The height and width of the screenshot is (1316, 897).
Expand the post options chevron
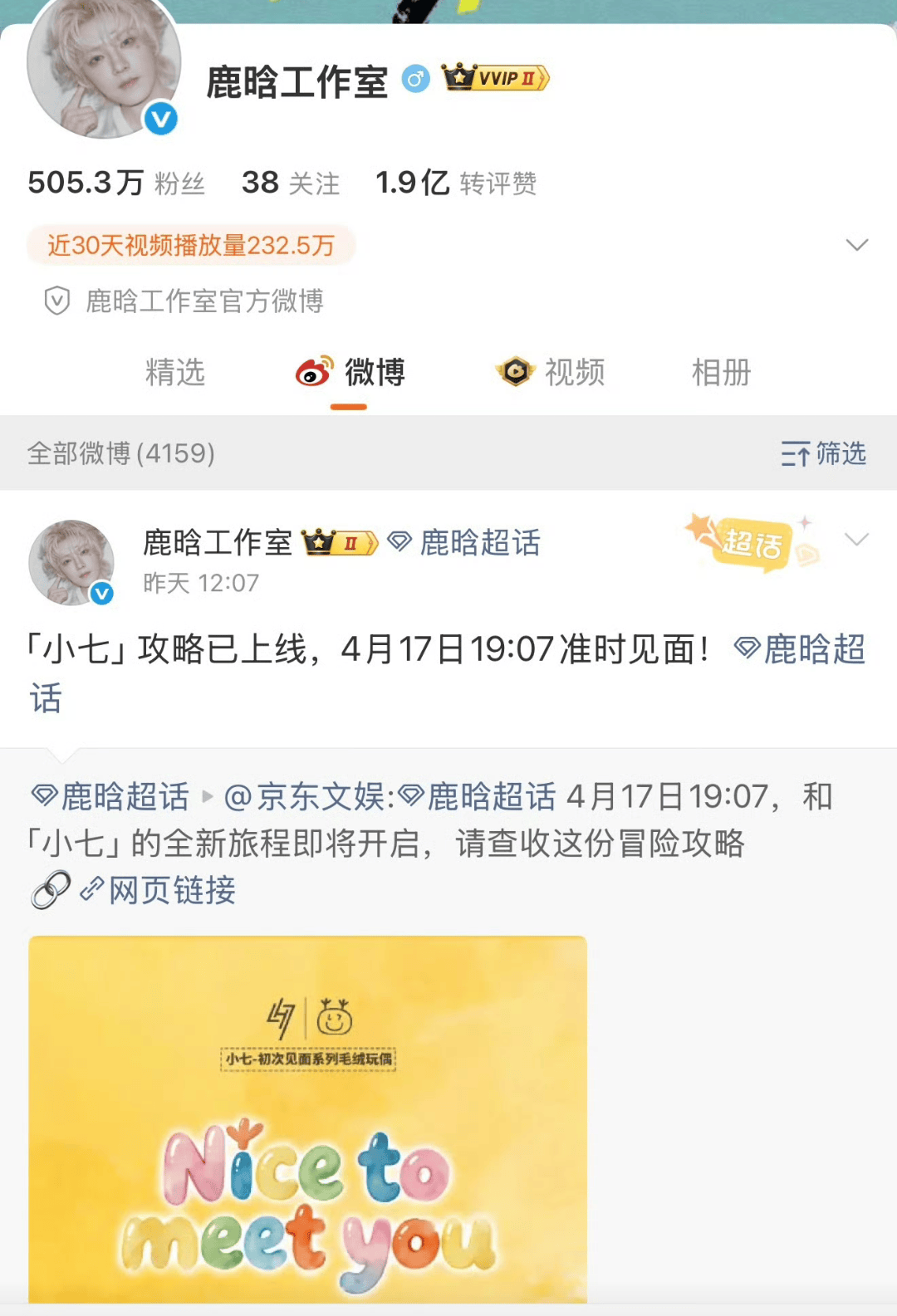[x=856, y=540]
